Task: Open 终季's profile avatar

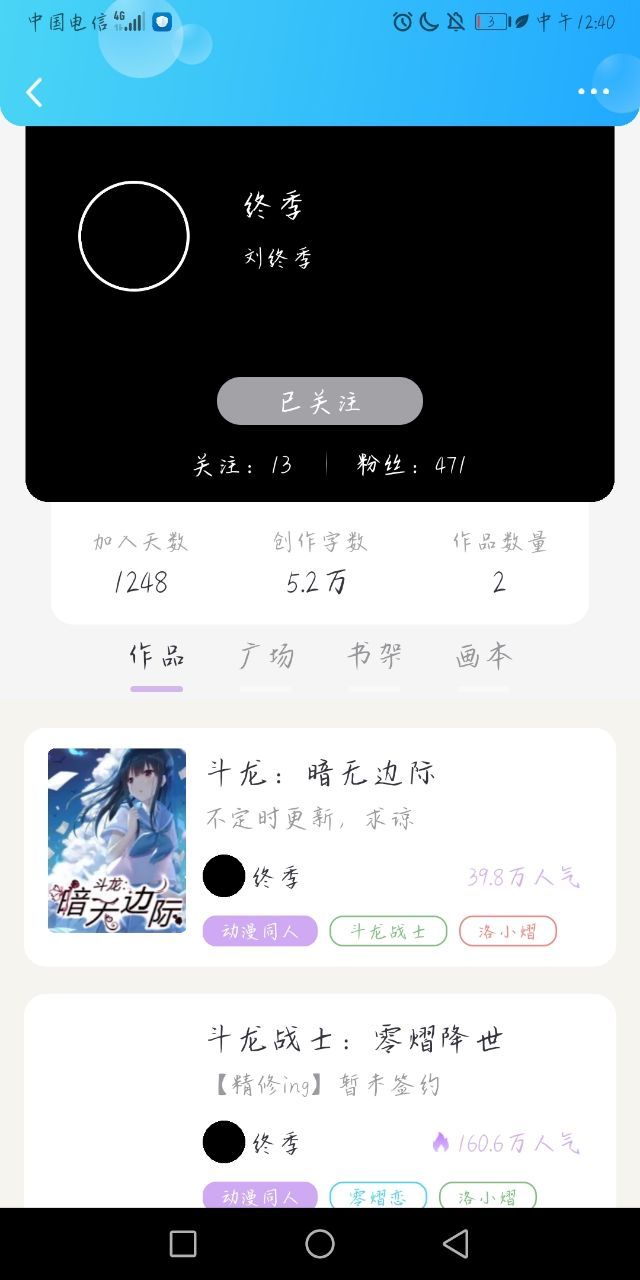Action: pyautogui.click(x=134, y=236)
